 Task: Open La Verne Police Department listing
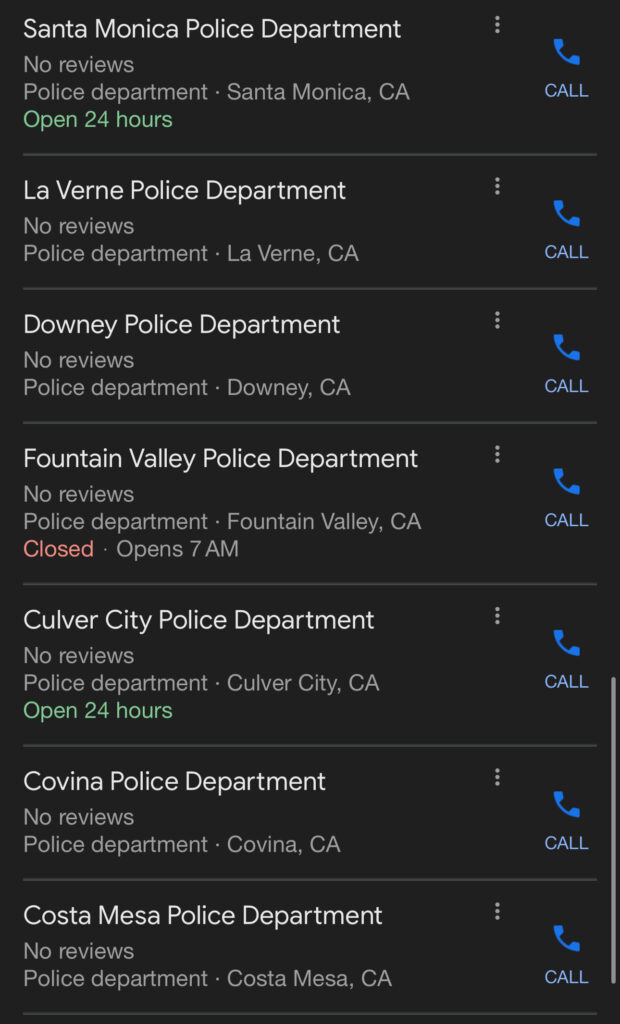click(x=261, y=221)
